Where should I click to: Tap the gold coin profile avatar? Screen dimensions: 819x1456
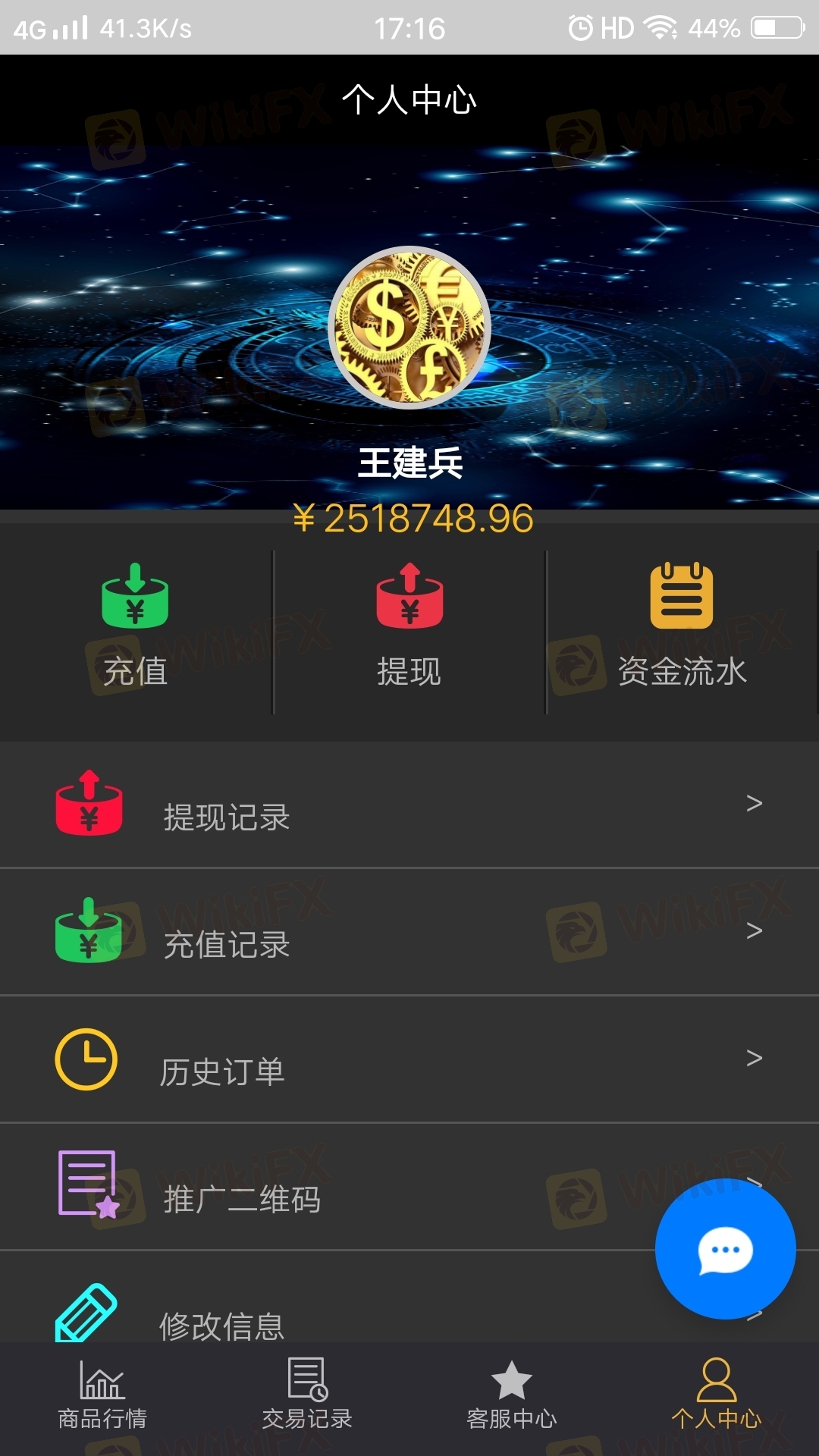409,328
